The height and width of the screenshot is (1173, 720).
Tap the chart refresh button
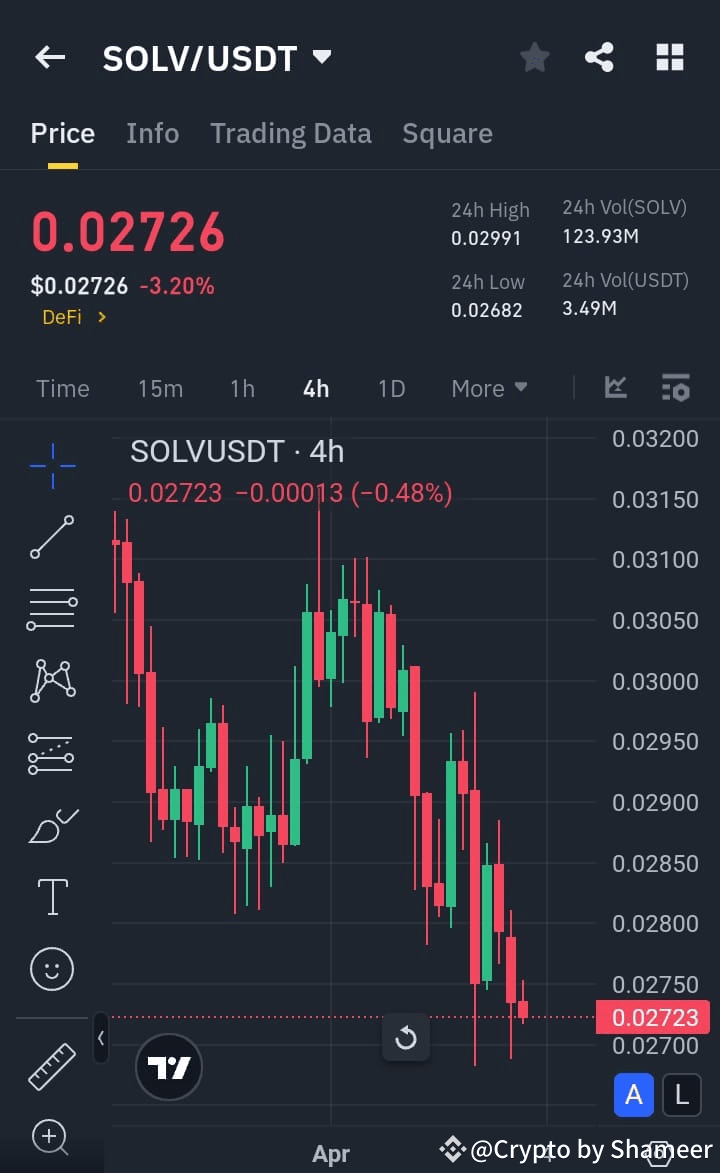tap(406, 1038)
